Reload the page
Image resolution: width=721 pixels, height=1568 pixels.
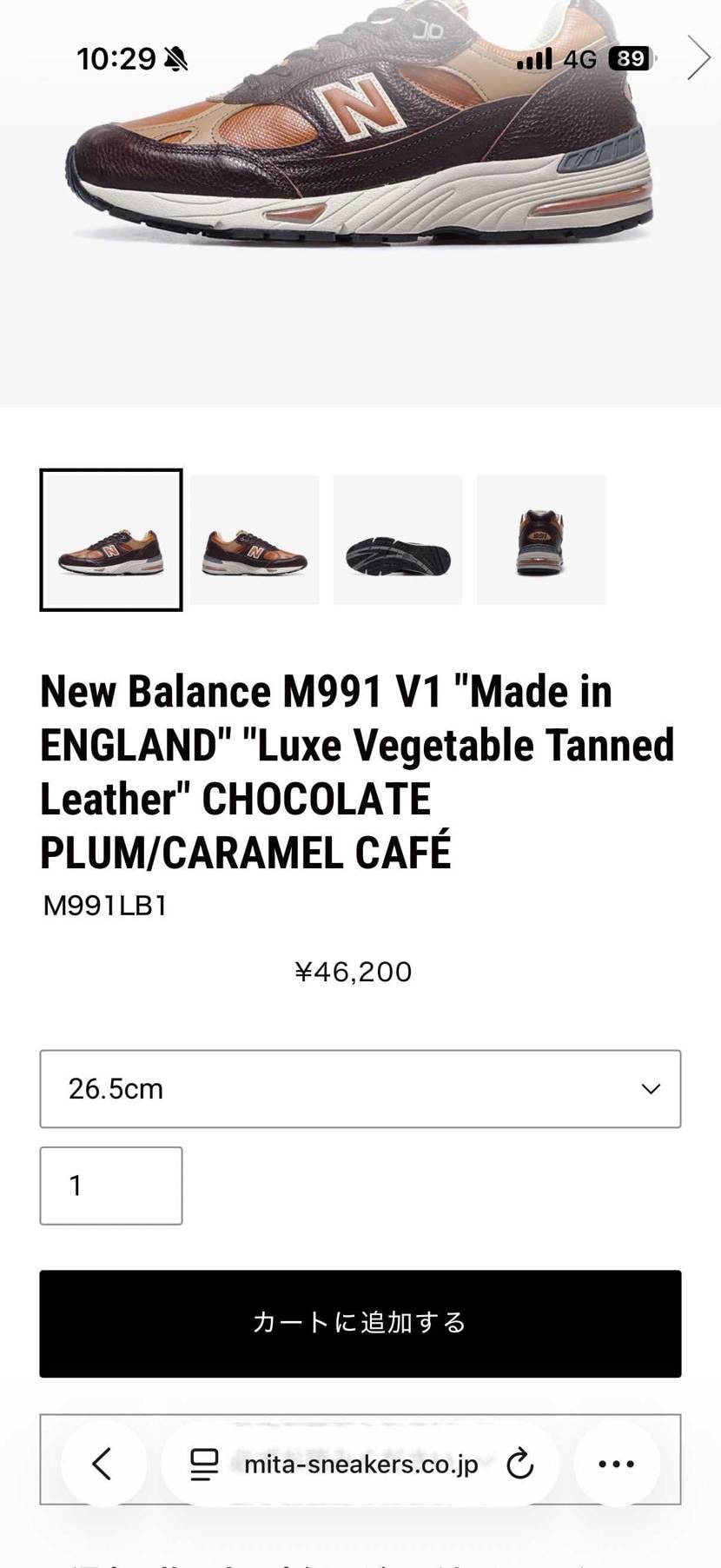[x=519, y=1465]
